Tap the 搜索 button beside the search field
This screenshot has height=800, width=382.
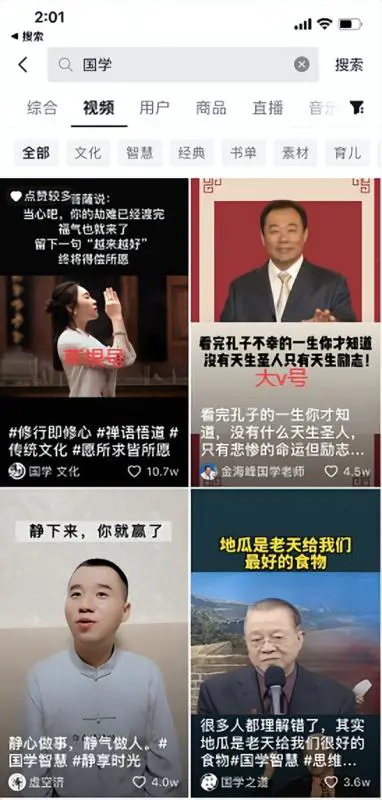(x=349, y=65)
